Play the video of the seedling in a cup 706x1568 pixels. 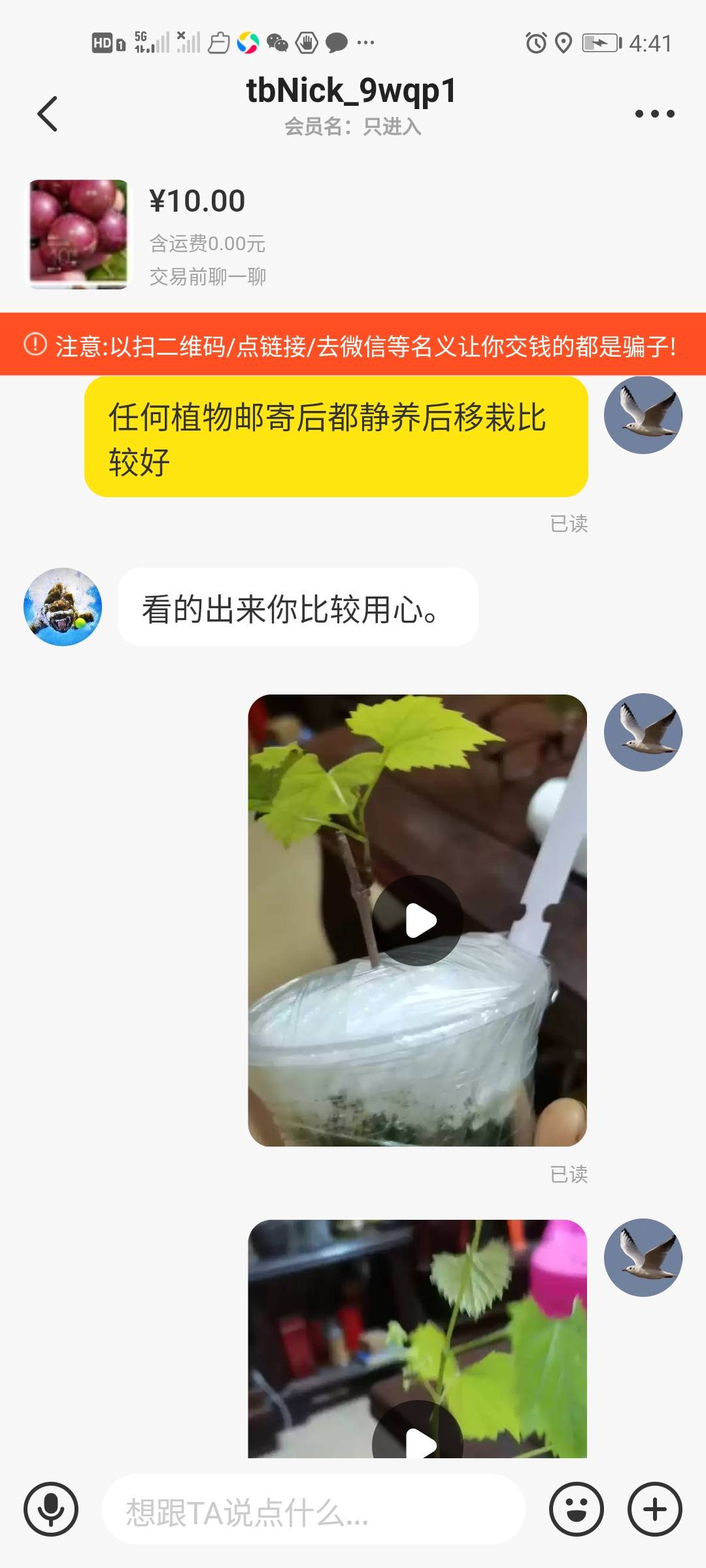pos(418,920)
